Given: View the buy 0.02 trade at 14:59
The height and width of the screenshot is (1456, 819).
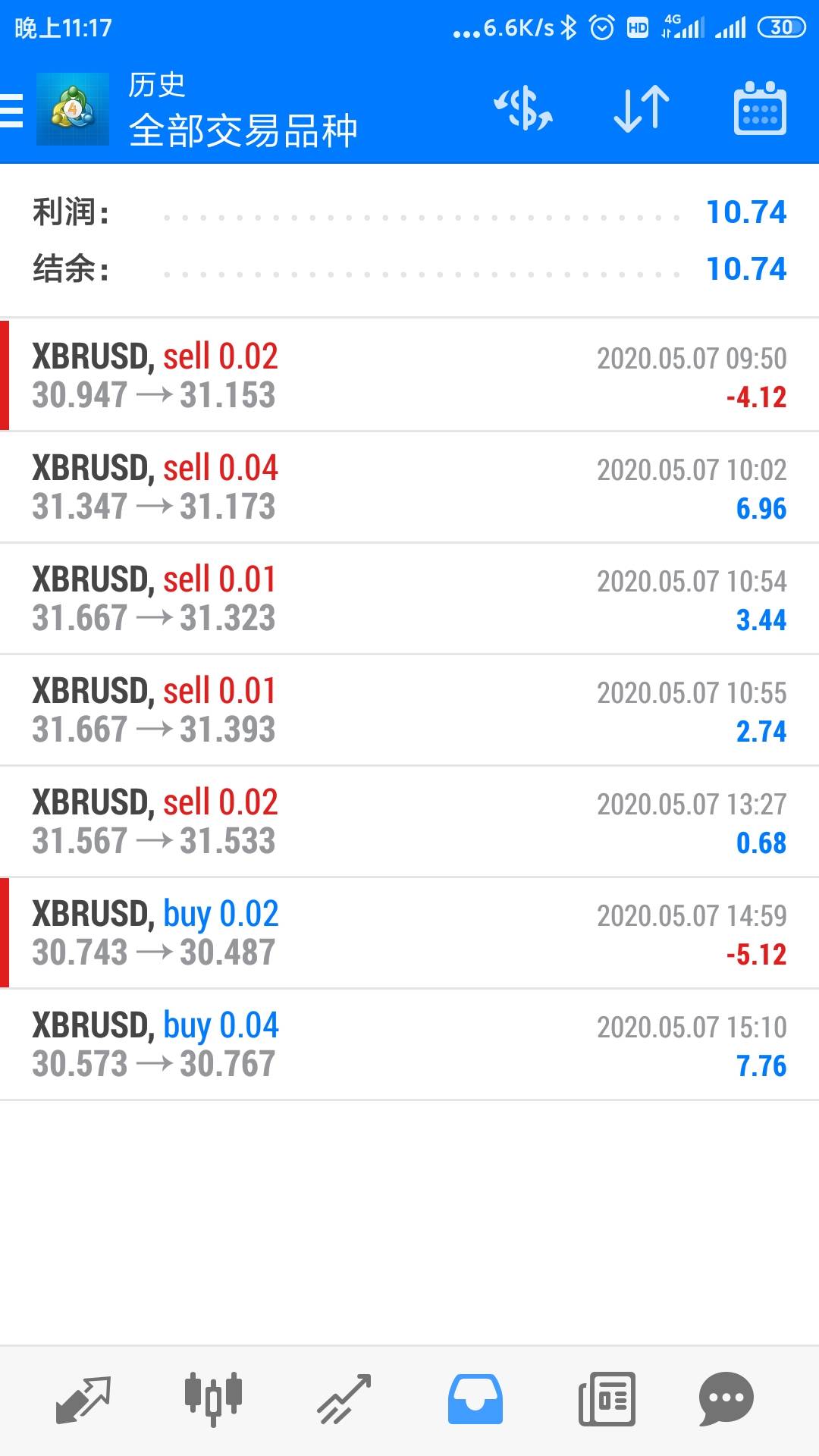Looking at the screenshot, I should point(409,933).
